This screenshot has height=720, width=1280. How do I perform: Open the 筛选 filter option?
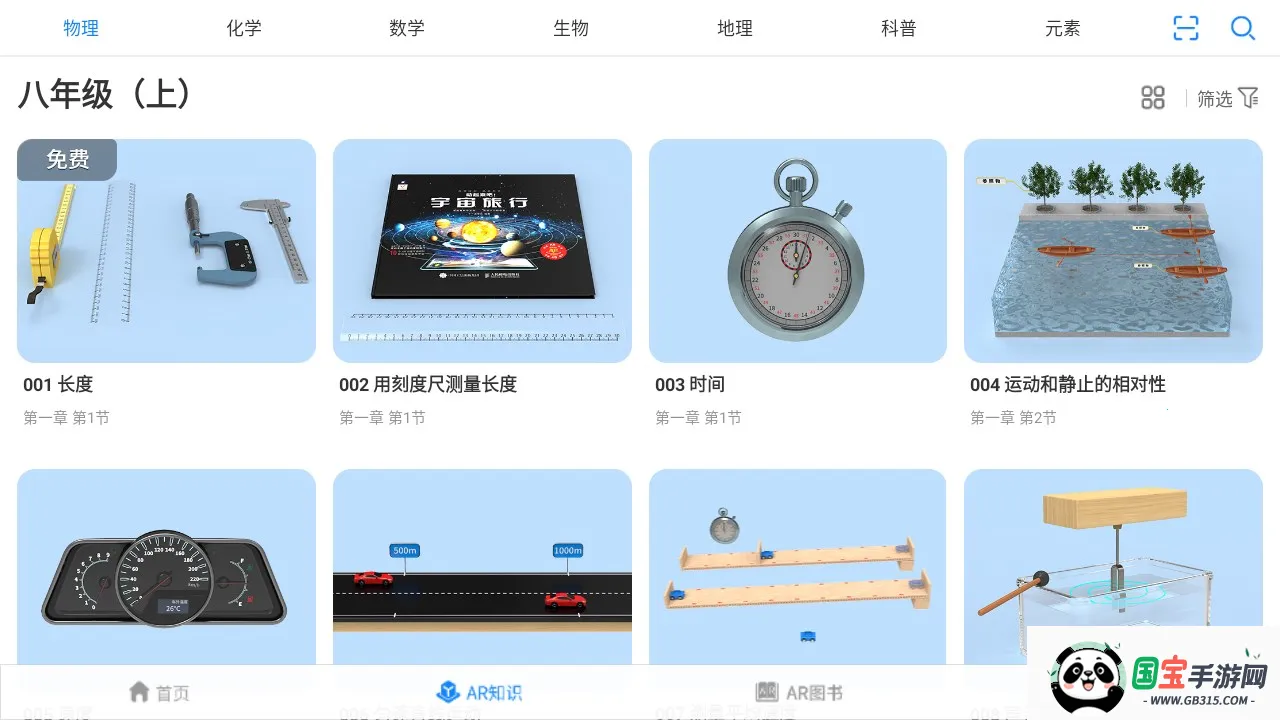click(1227, 98)
